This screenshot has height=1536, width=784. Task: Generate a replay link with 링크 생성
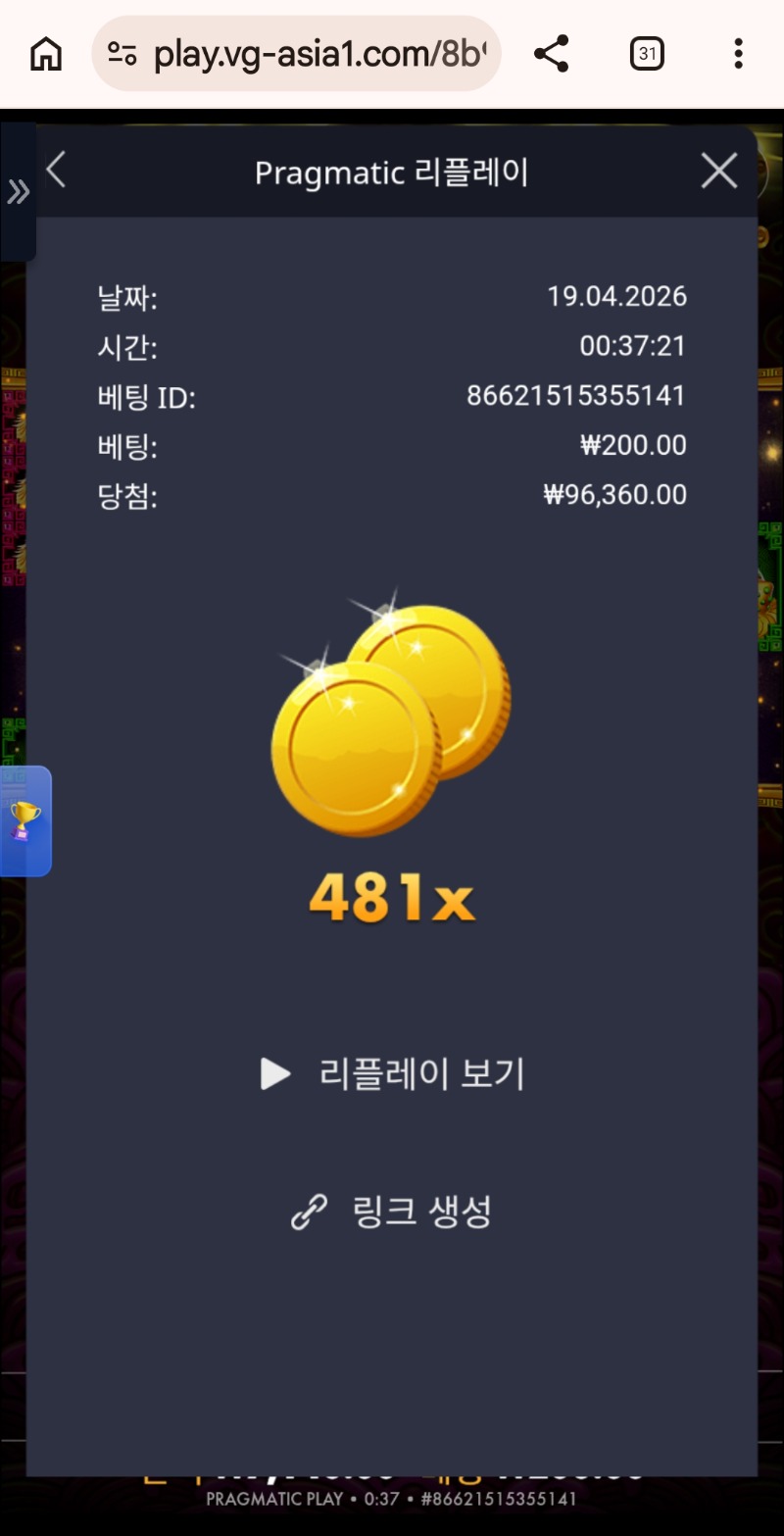click(x=392, y=1213)
